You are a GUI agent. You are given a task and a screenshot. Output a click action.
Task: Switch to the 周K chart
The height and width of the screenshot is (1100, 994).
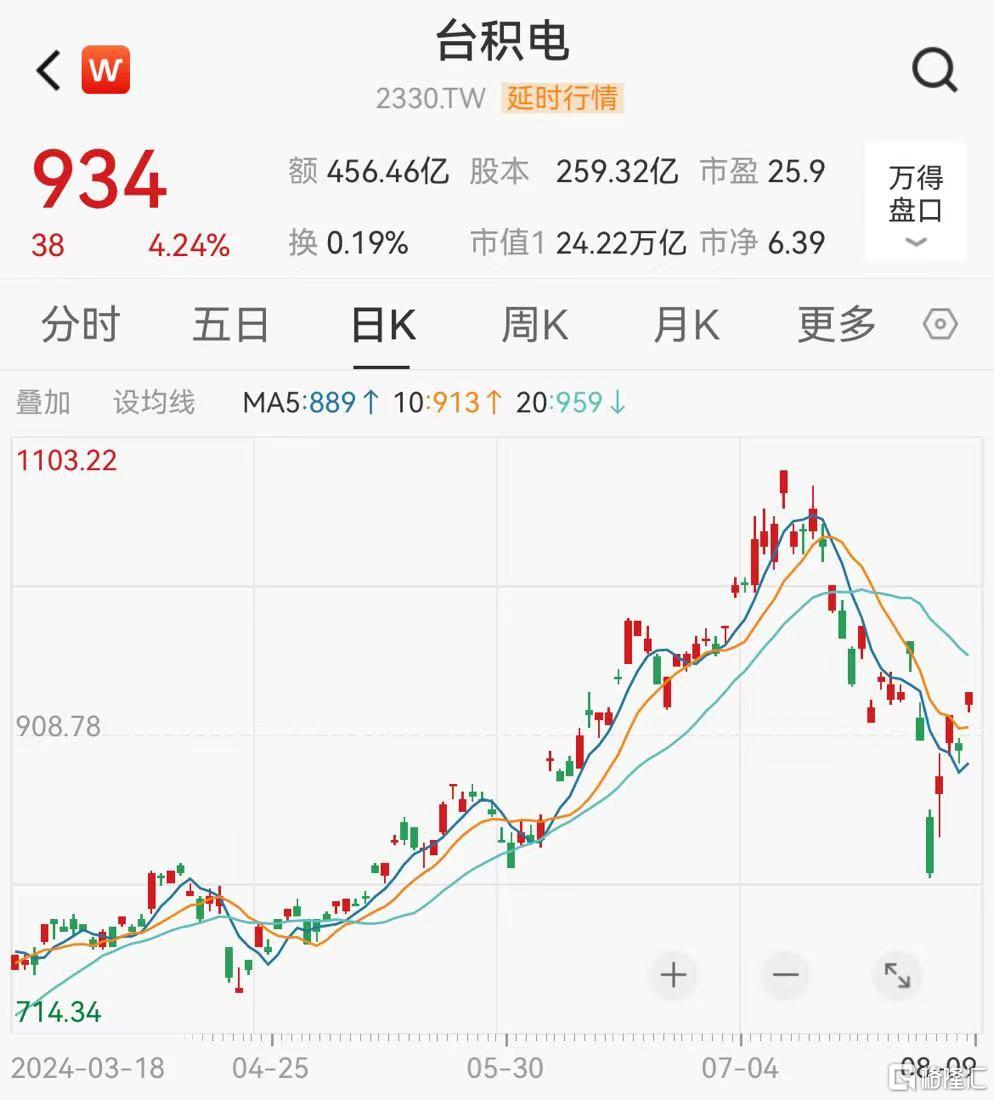pyautogui.click(x=534, y=325)
